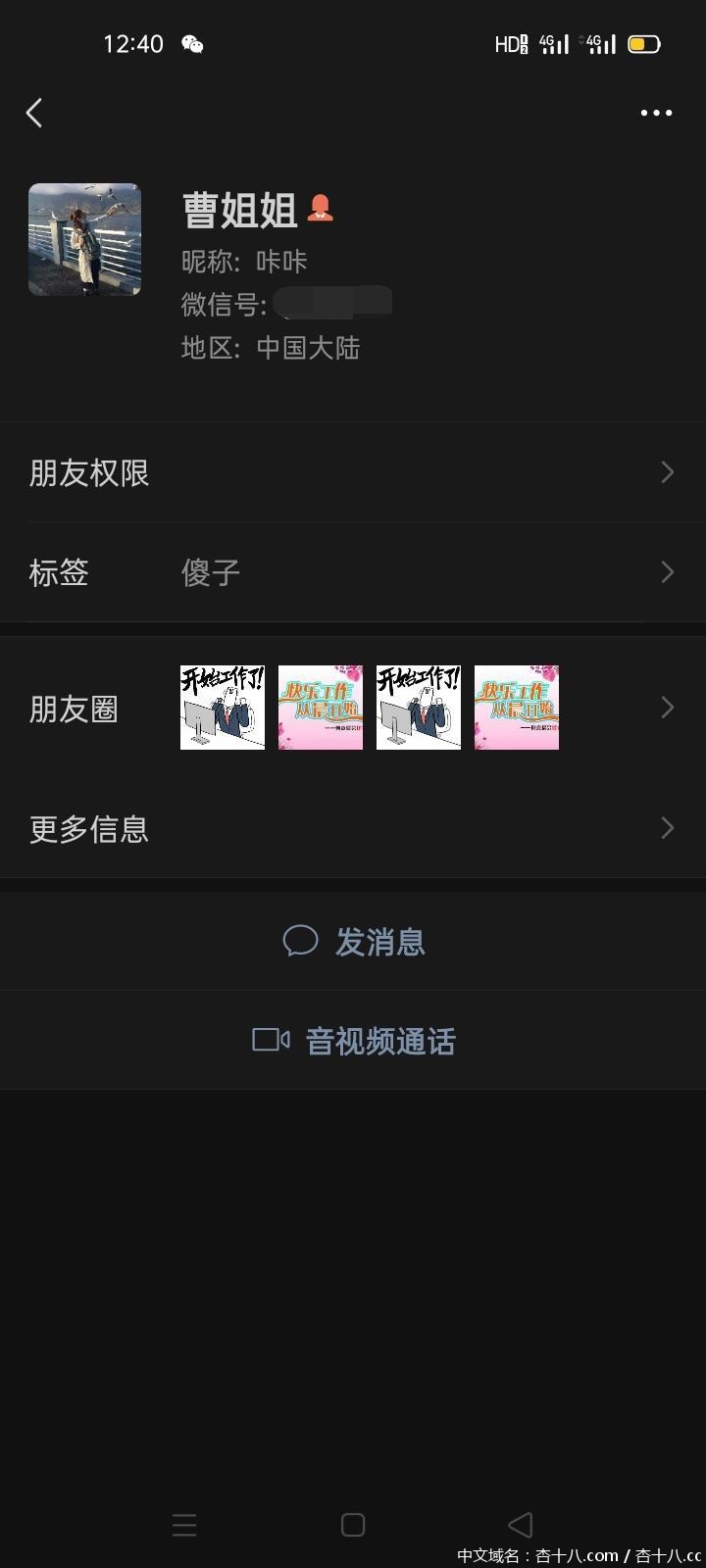This screenshot has height=1568, width=706.
Task: Open this contact's 朋友圈
Action: coord(353,708)
